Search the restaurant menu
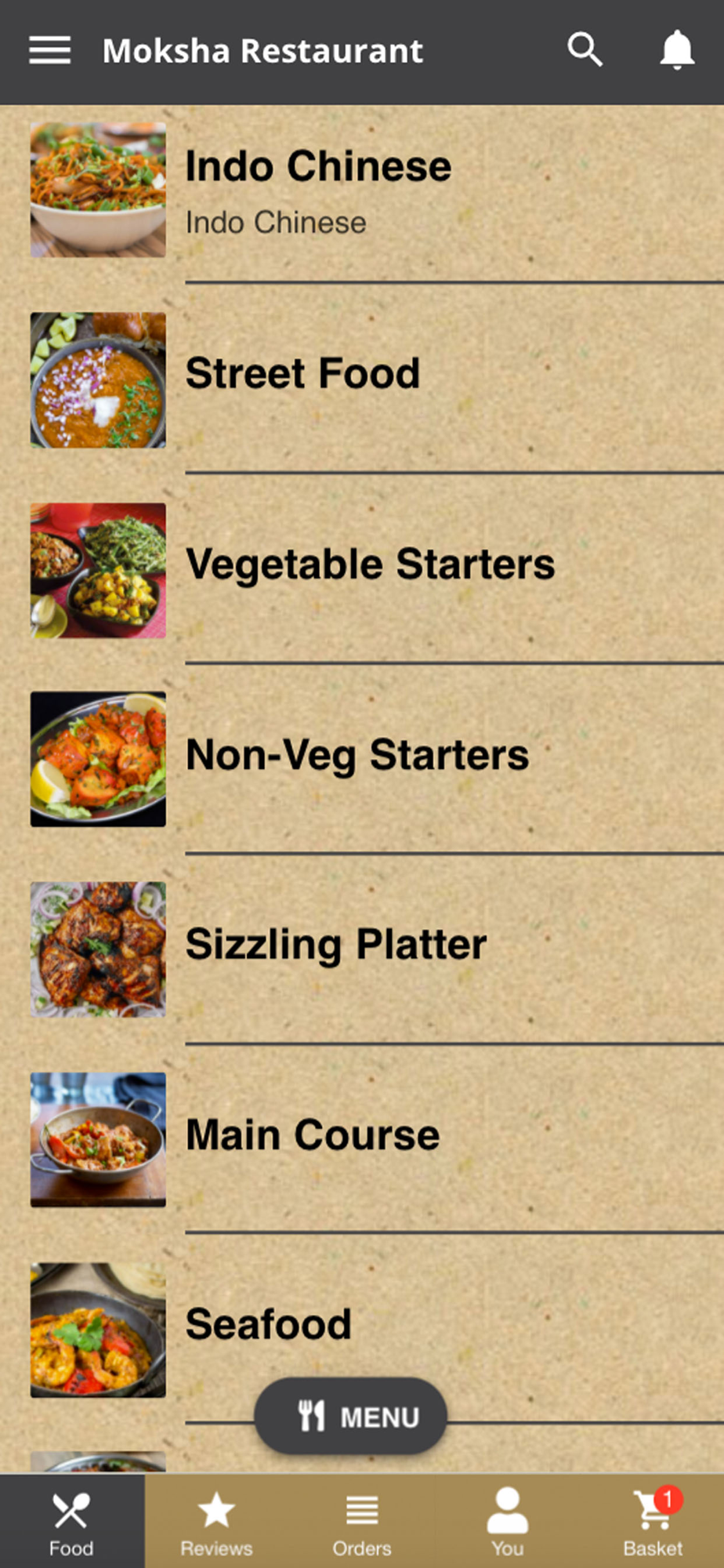This screenshot has width=724, height=1568. pyautogui.click(x=585, y=50)
